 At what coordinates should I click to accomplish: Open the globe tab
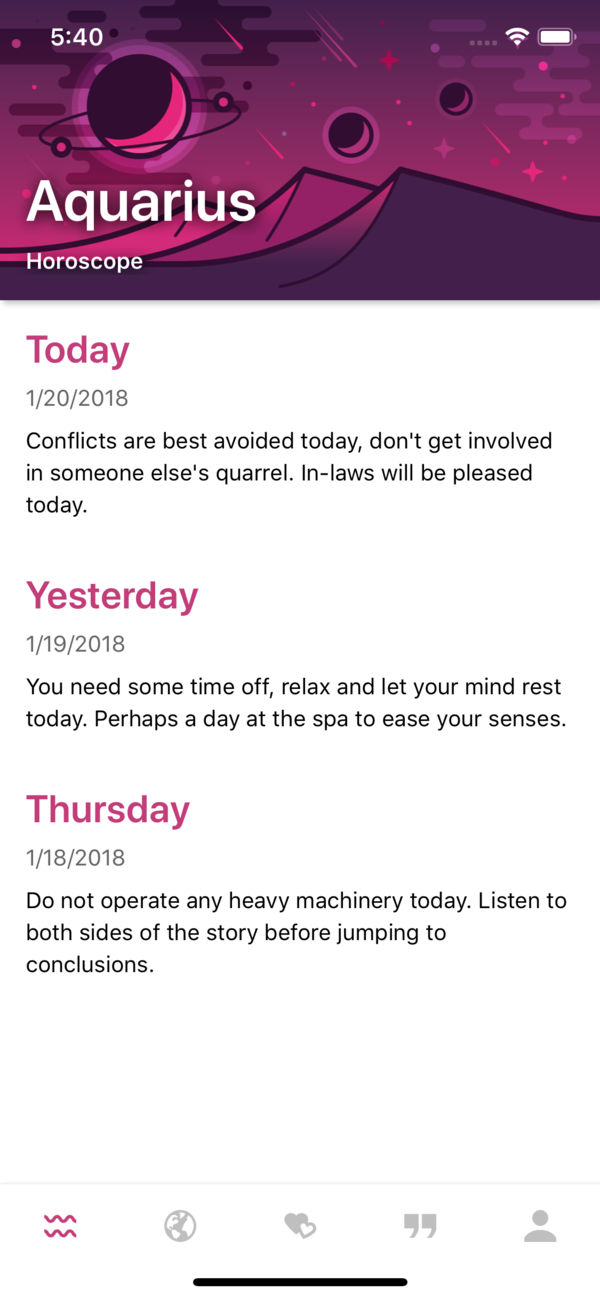pyautogui.click(x=180, y=1225)
